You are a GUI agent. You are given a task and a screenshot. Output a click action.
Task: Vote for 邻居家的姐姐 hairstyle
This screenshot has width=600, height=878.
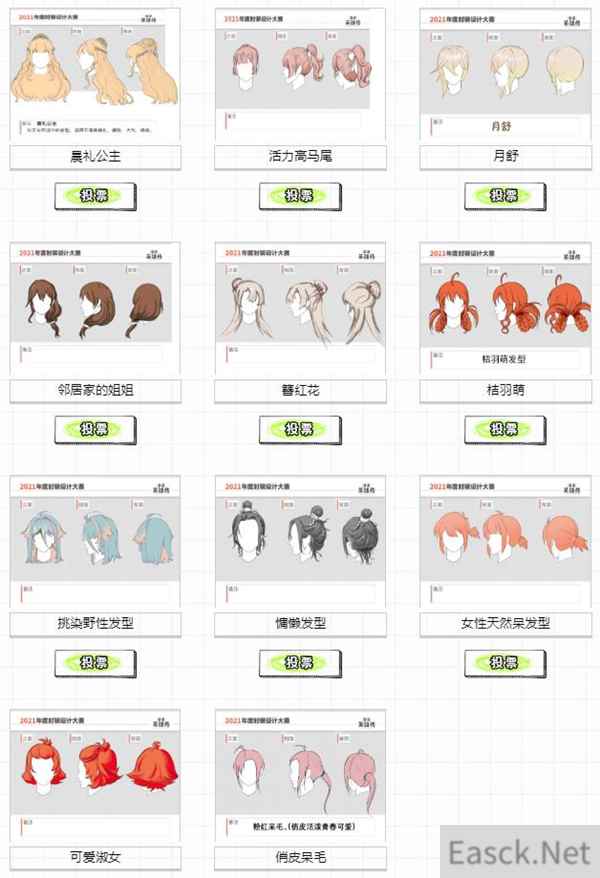(95, 430)
